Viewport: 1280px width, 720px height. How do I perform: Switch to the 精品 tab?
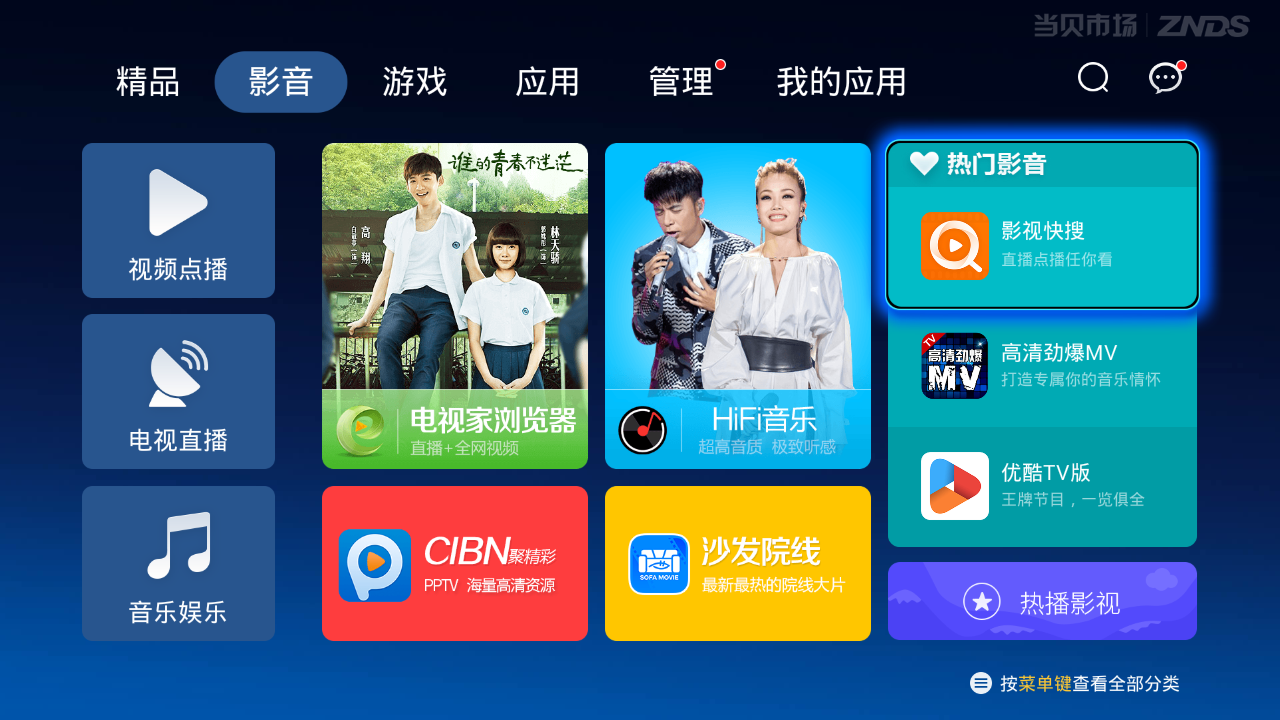click(148, 82)
